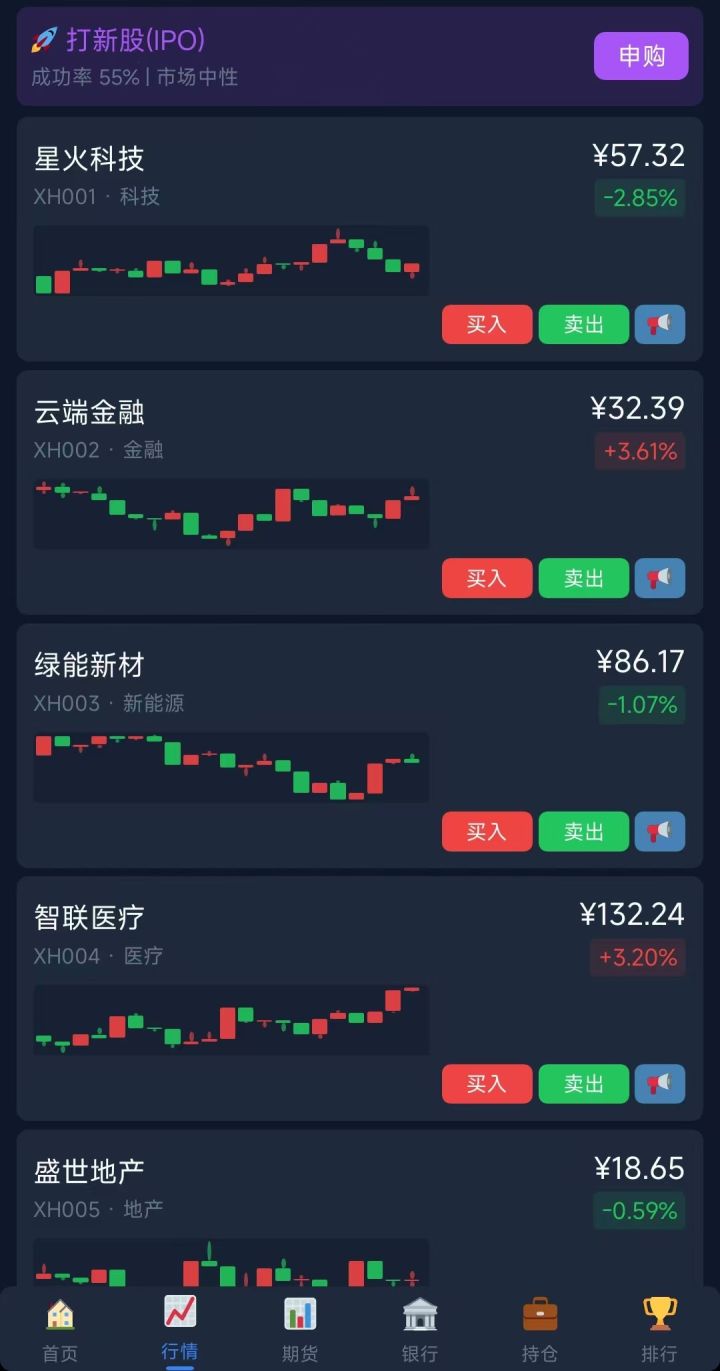
Task: Sell 星火科技 with the 卖出 button
Action: tap(584, 325)
